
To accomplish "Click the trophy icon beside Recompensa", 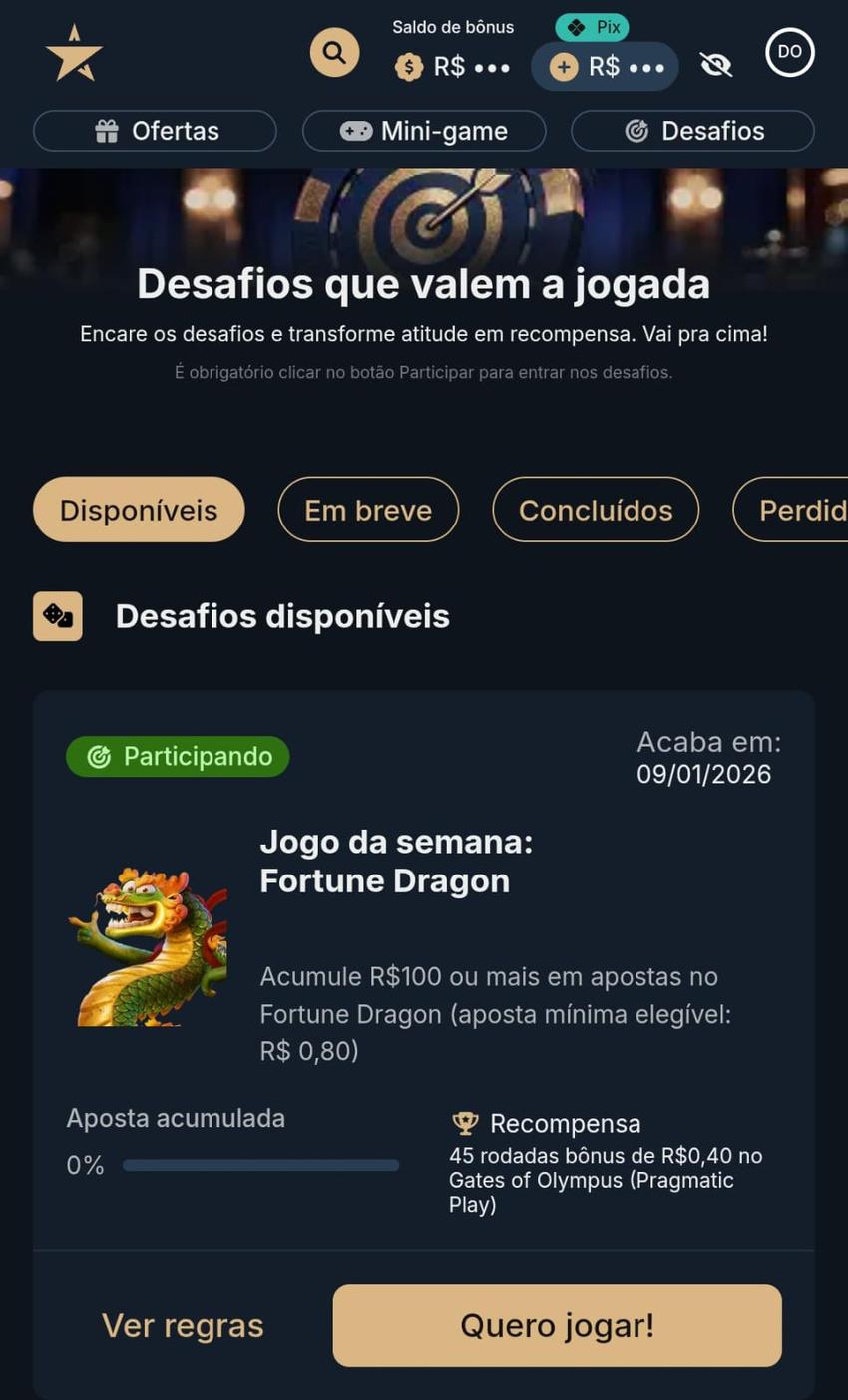I will tap(465, 1122).
